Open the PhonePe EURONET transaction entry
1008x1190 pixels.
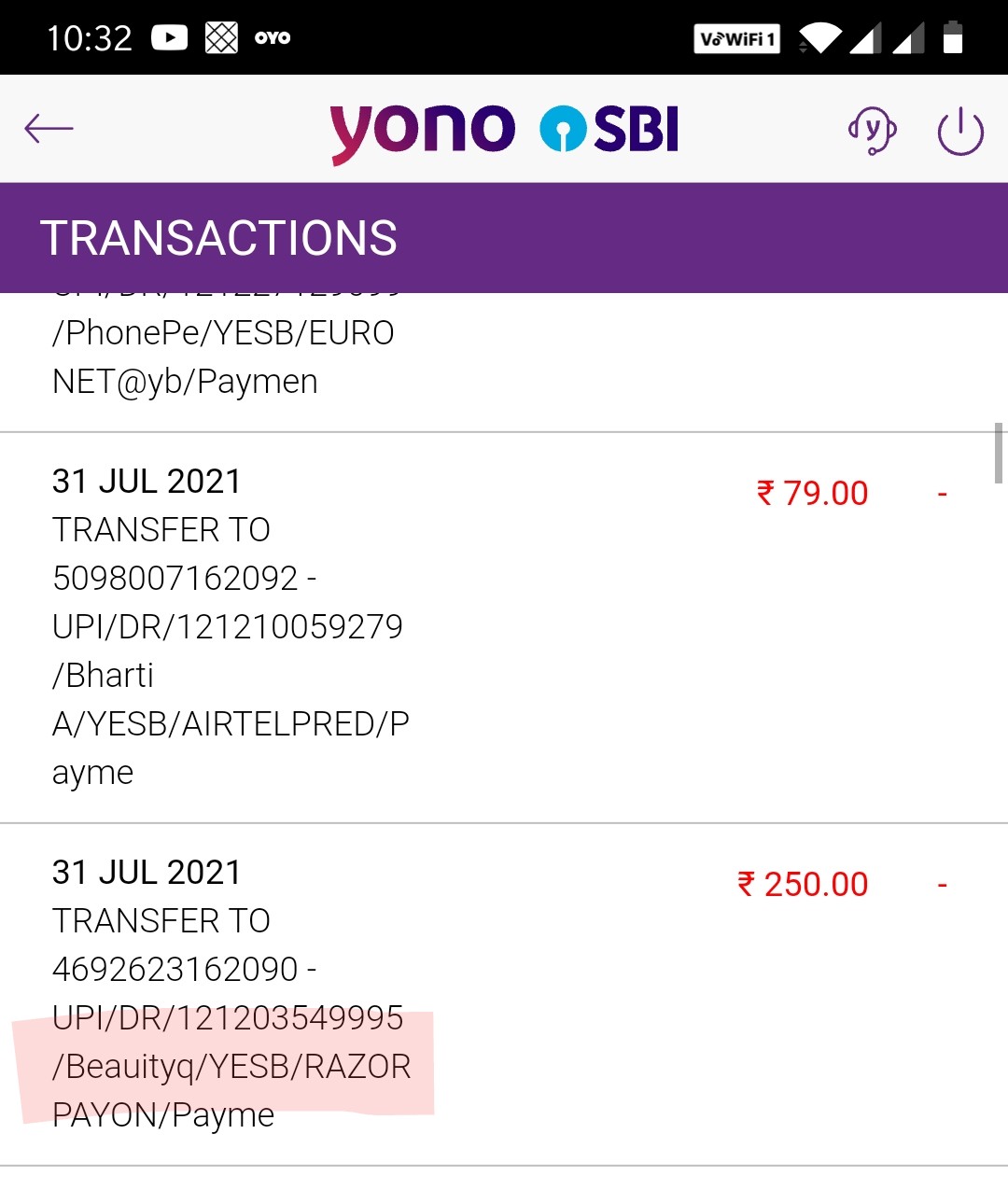click(x=504, y=359)
